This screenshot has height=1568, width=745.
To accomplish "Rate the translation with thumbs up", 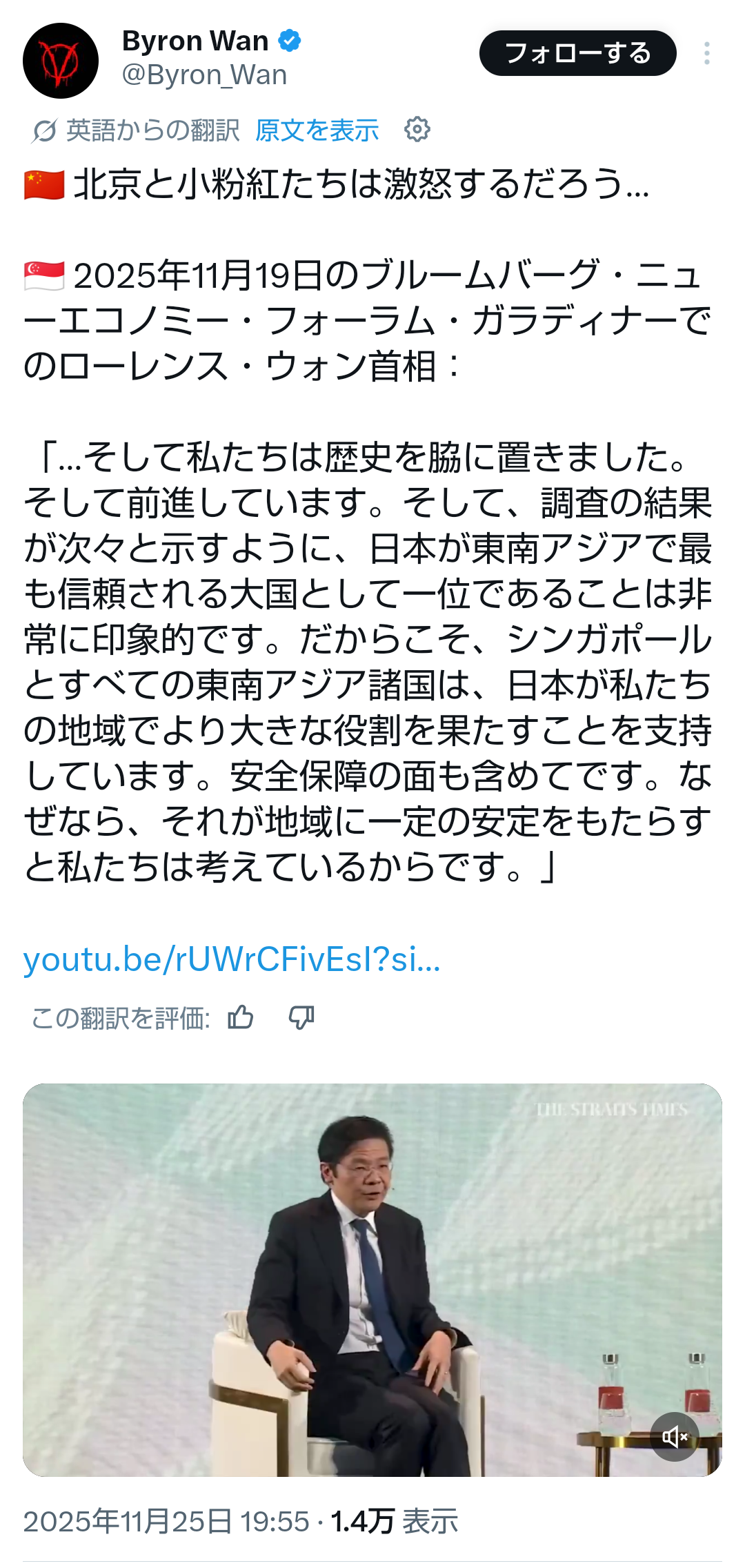I will click(241, 1017).
